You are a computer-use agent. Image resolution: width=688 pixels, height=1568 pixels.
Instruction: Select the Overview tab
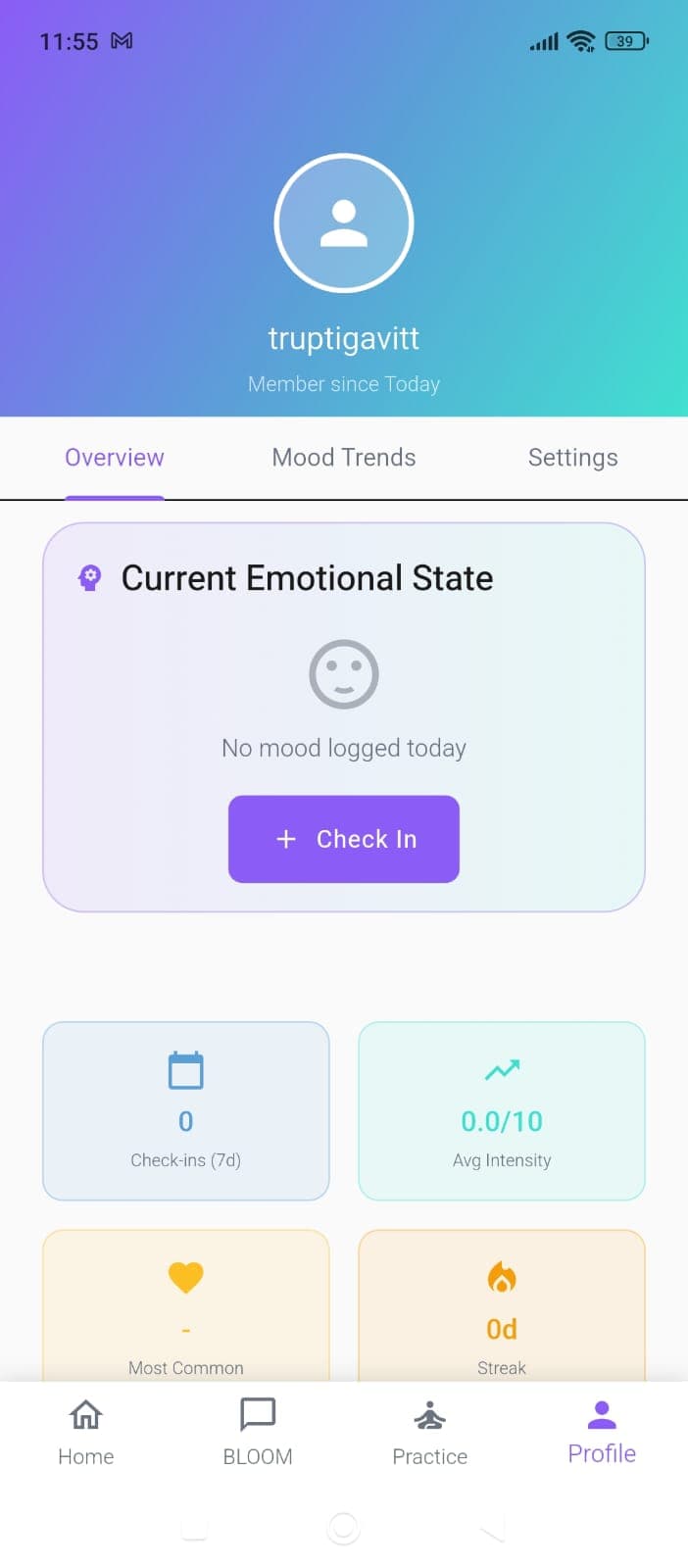point(115,458)
